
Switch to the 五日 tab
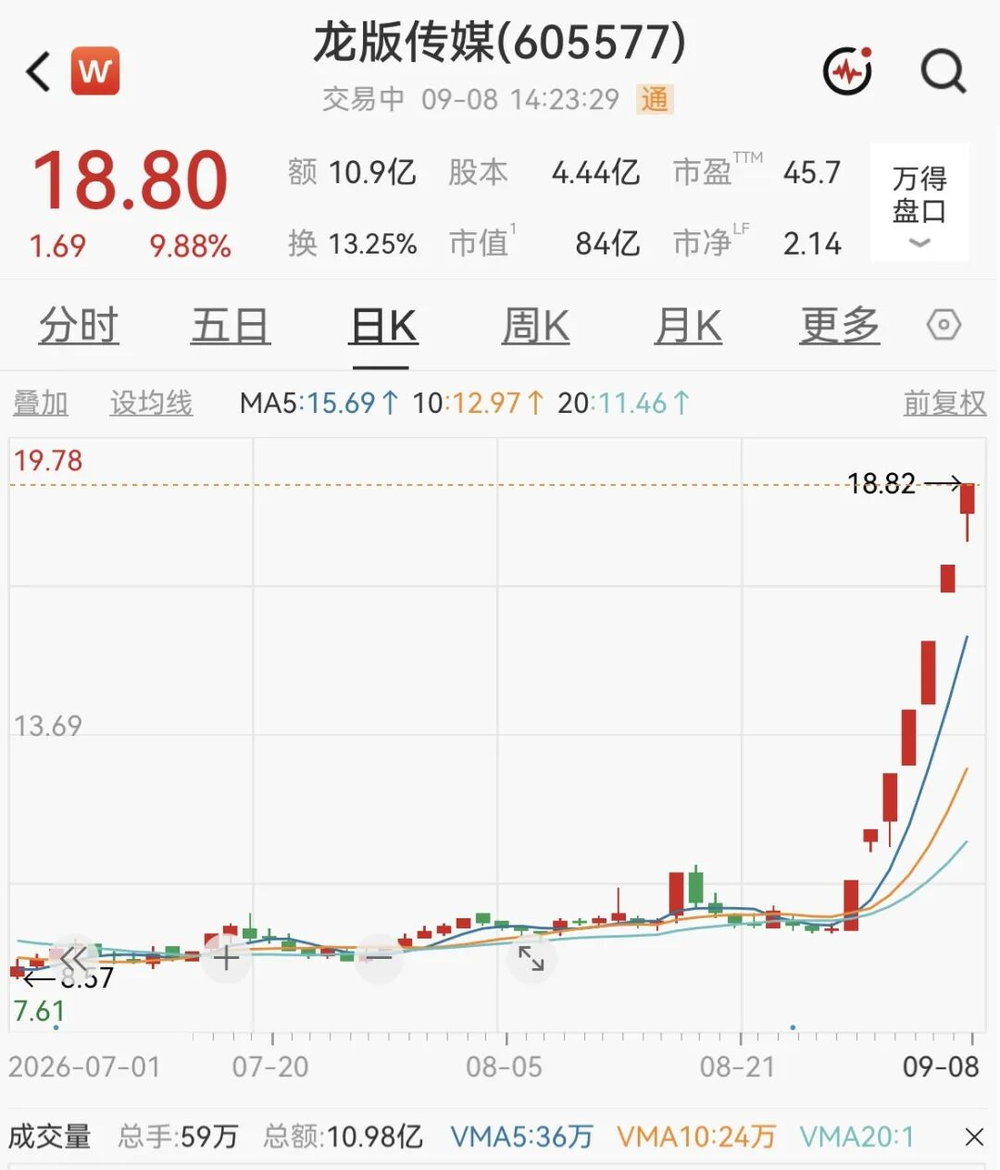[x=231, y=326]
